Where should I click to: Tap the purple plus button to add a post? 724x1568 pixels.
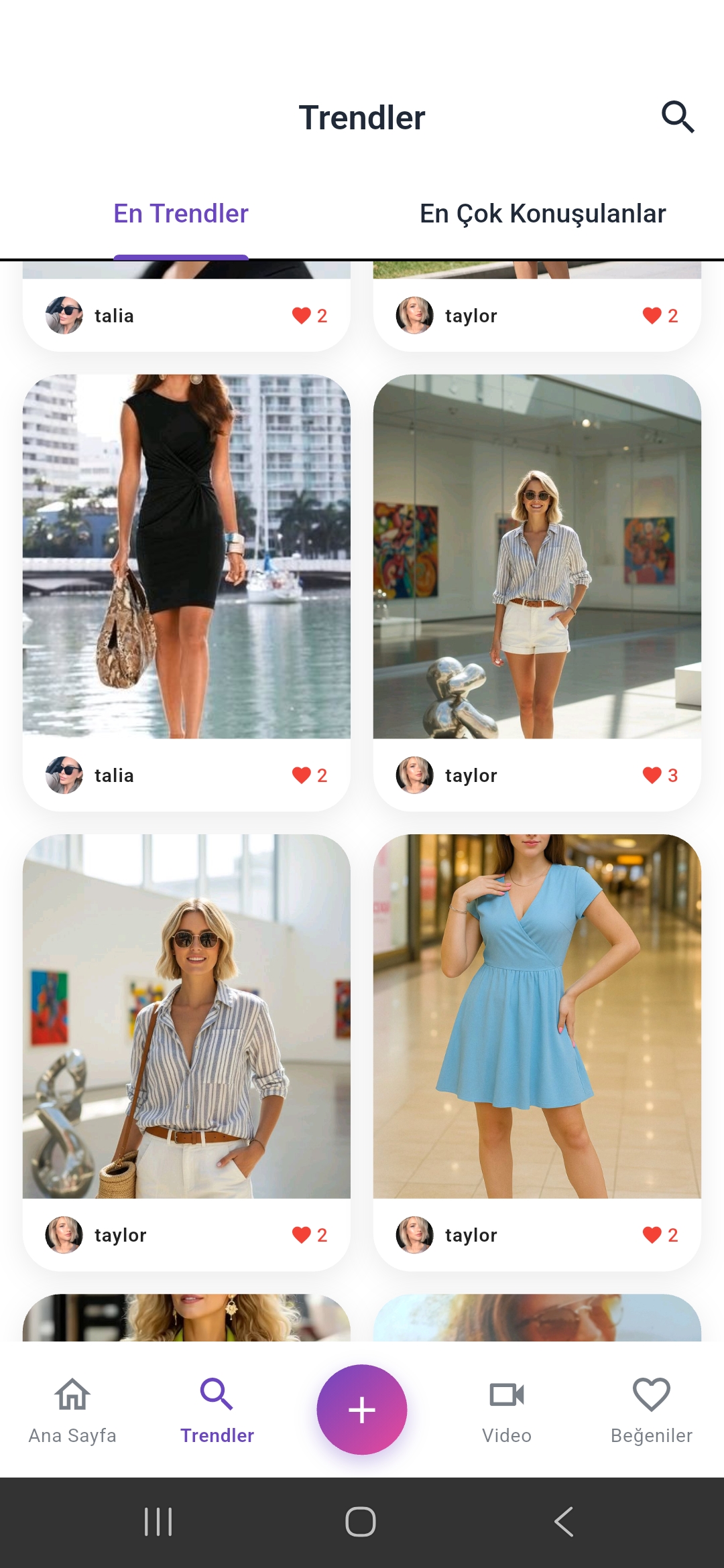click(x=362, y=1410)
